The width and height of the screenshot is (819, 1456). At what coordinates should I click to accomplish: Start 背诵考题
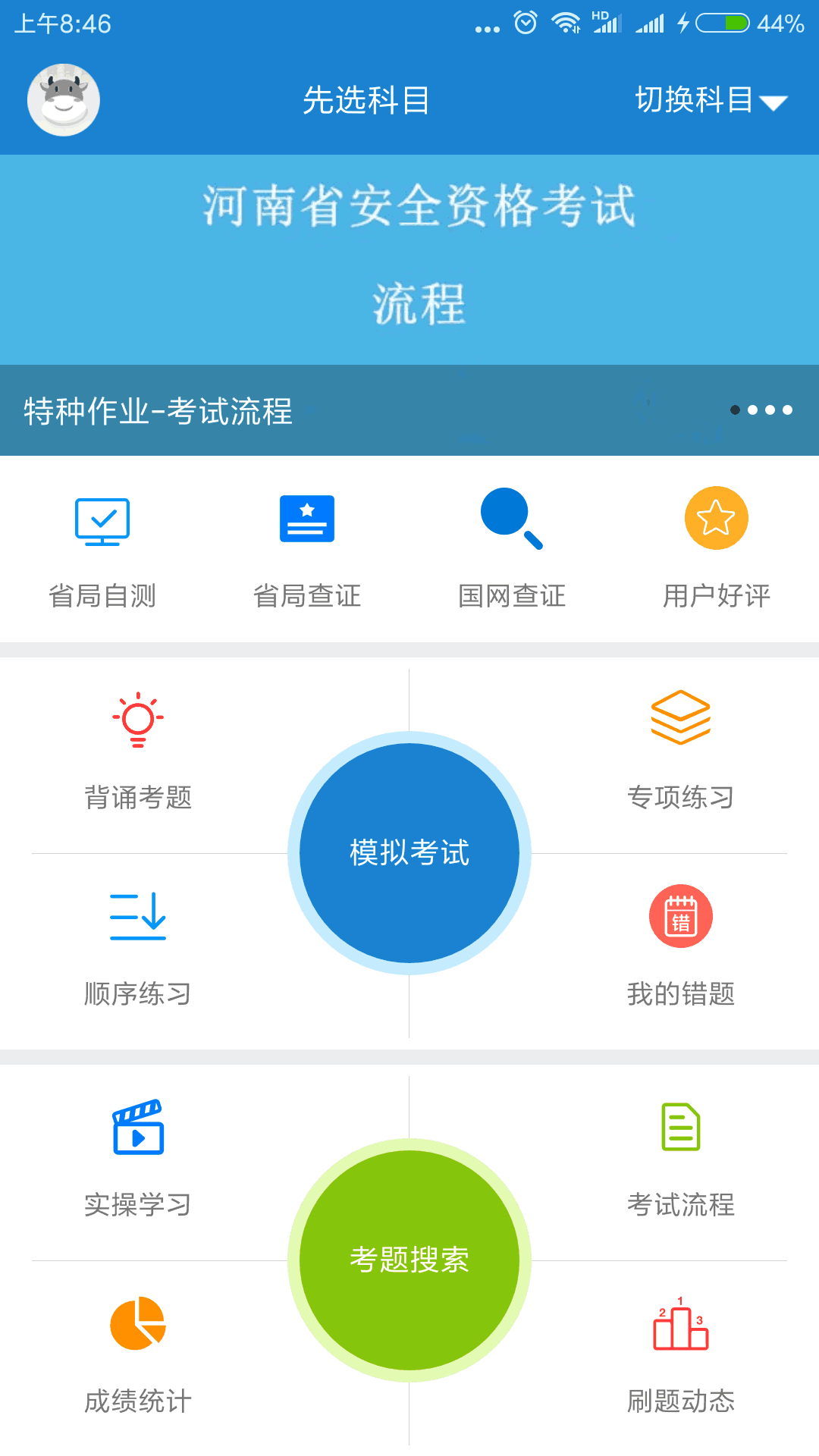coord(138,751)
